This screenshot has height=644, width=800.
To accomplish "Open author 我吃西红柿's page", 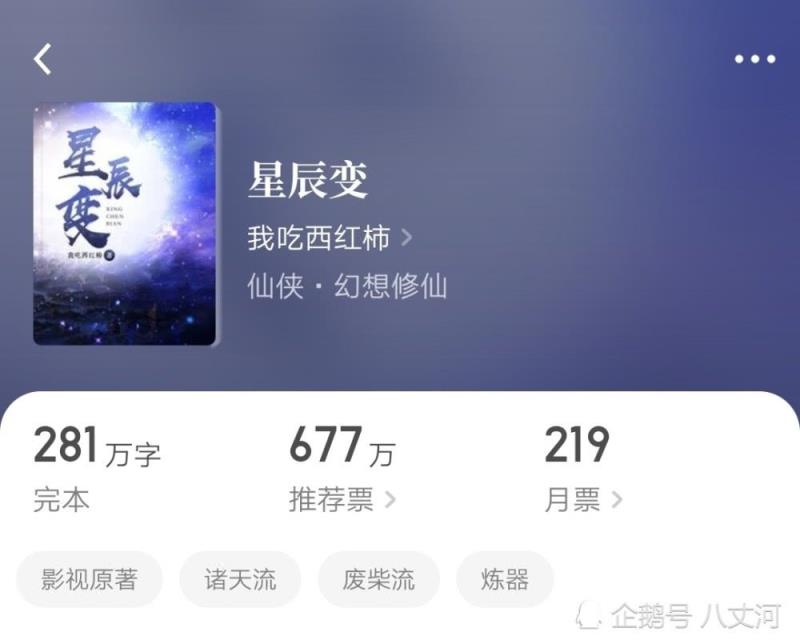I will (329, 238).
